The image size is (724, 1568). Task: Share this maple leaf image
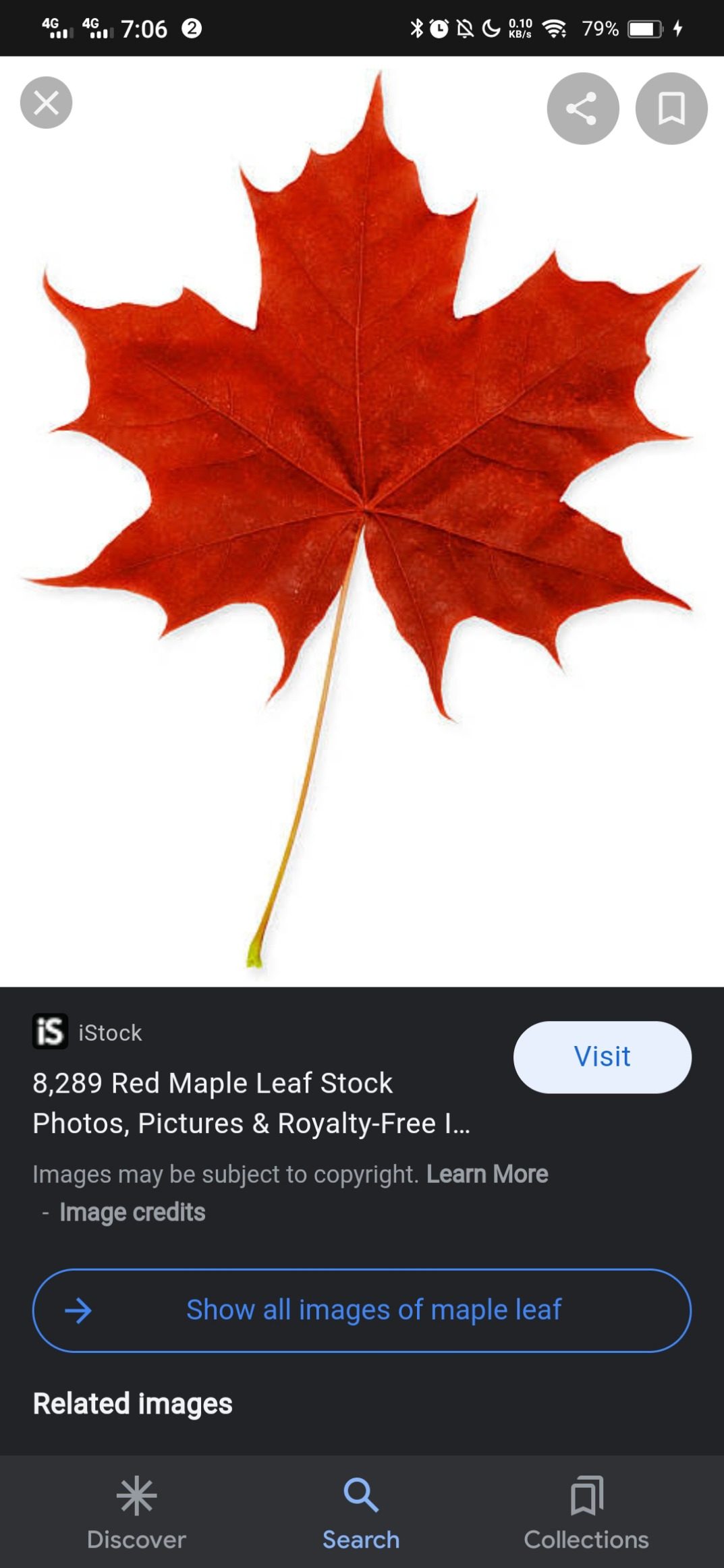[582, 109]
